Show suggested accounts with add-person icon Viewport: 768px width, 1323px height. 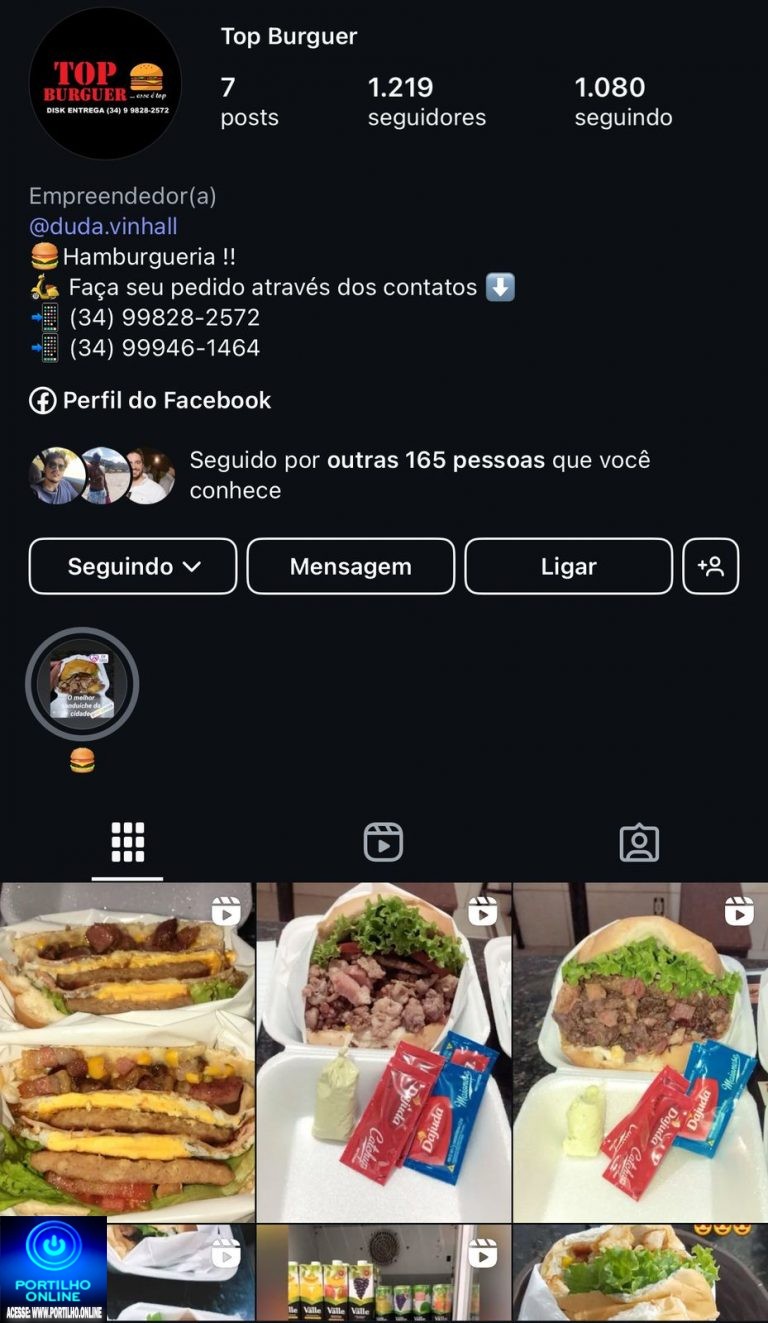(711, 567)
